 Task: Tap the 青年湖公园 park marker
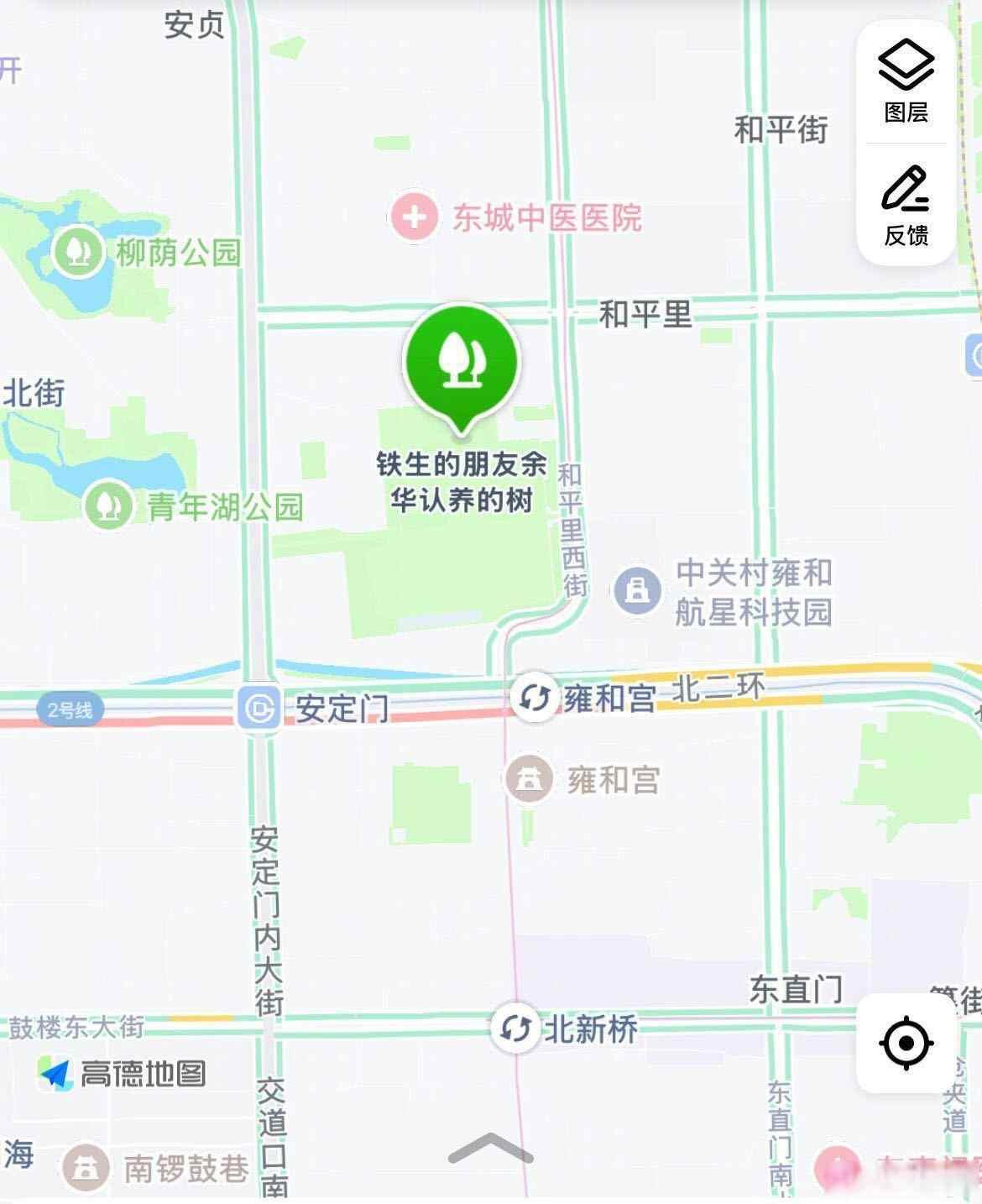pos(109,505)
